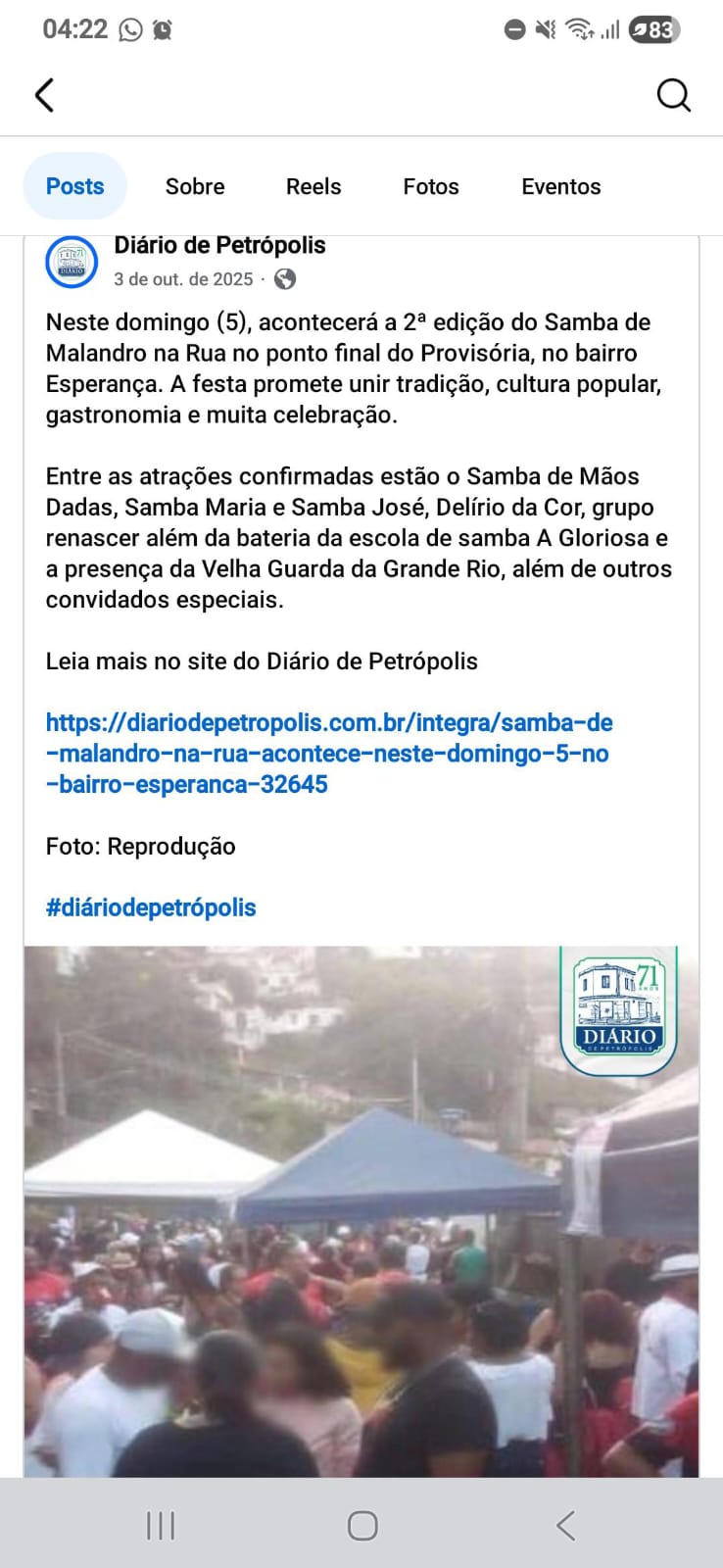Open the diariodepetropolis.com.br article link
The image size is (723, 1568).
click(328, 753)
